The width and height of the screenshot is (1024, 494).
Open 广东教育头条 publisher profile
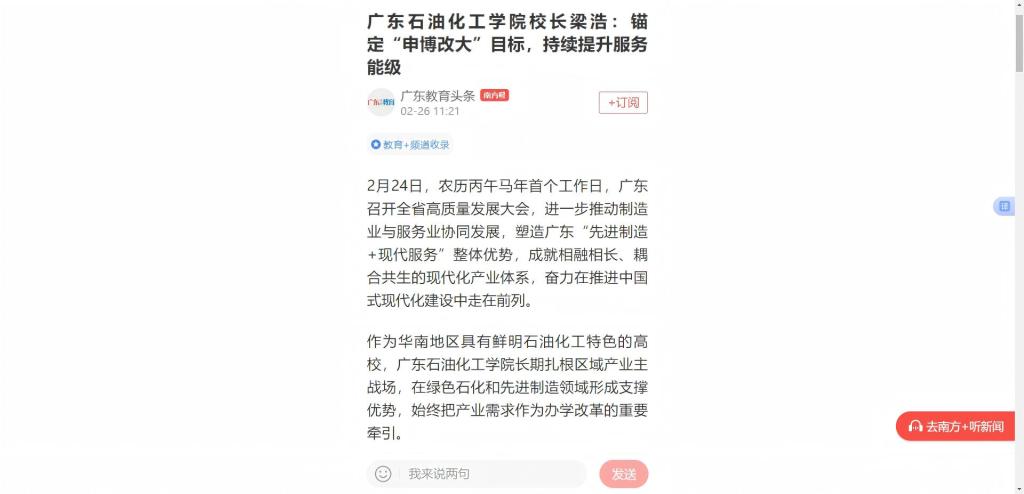click(437, 96)
